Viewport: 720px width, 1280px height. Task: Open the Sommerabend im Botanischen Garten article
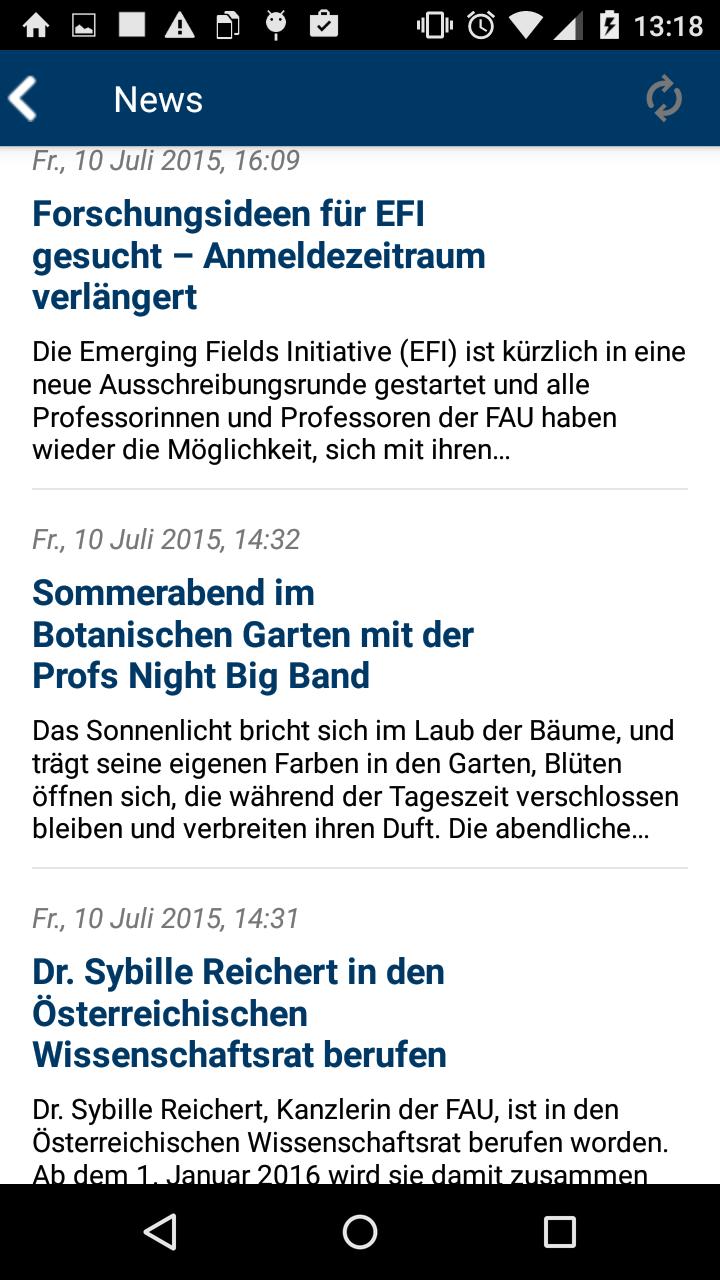(253, 634)
